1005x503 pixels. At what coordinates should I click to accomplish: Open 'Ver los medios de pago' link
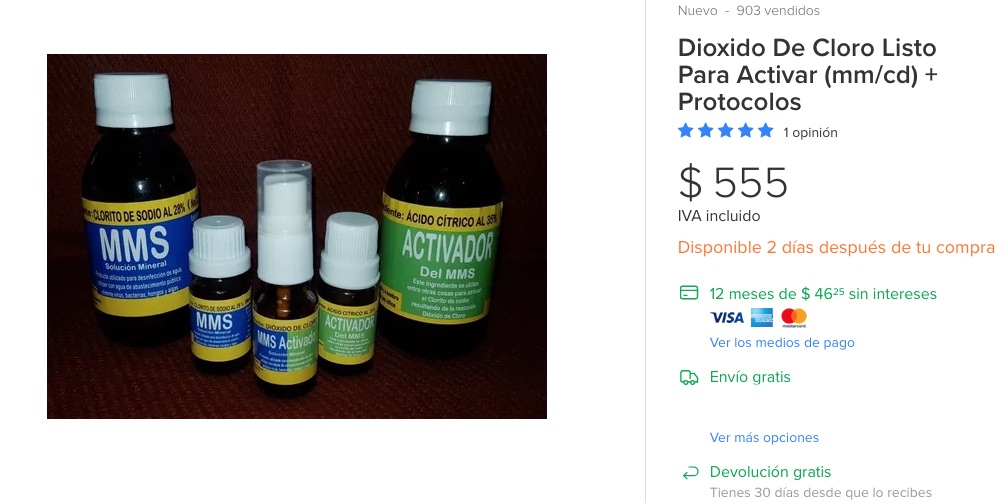(x=782, y=343)
